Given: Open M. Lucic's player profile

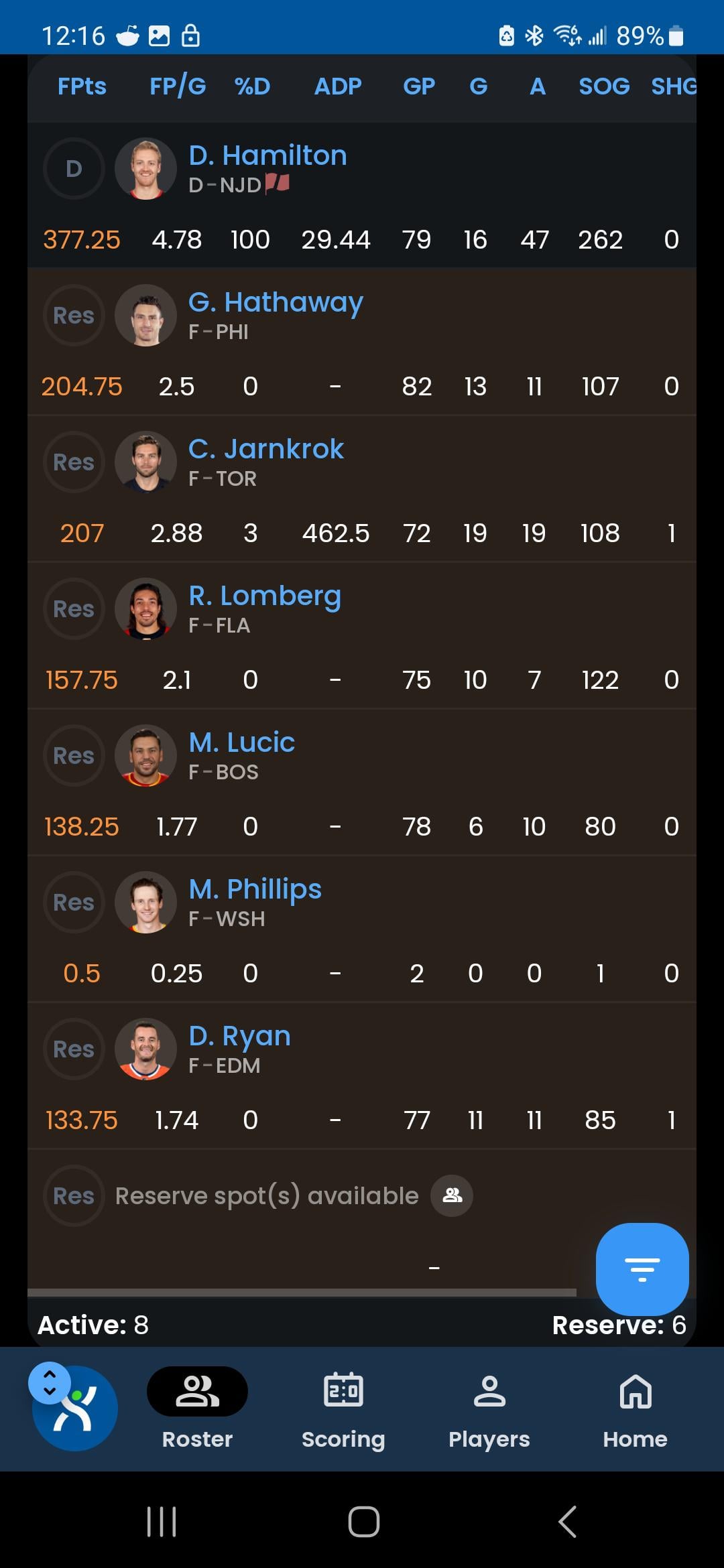Looking at the screenshot, I should coord(241,742).
